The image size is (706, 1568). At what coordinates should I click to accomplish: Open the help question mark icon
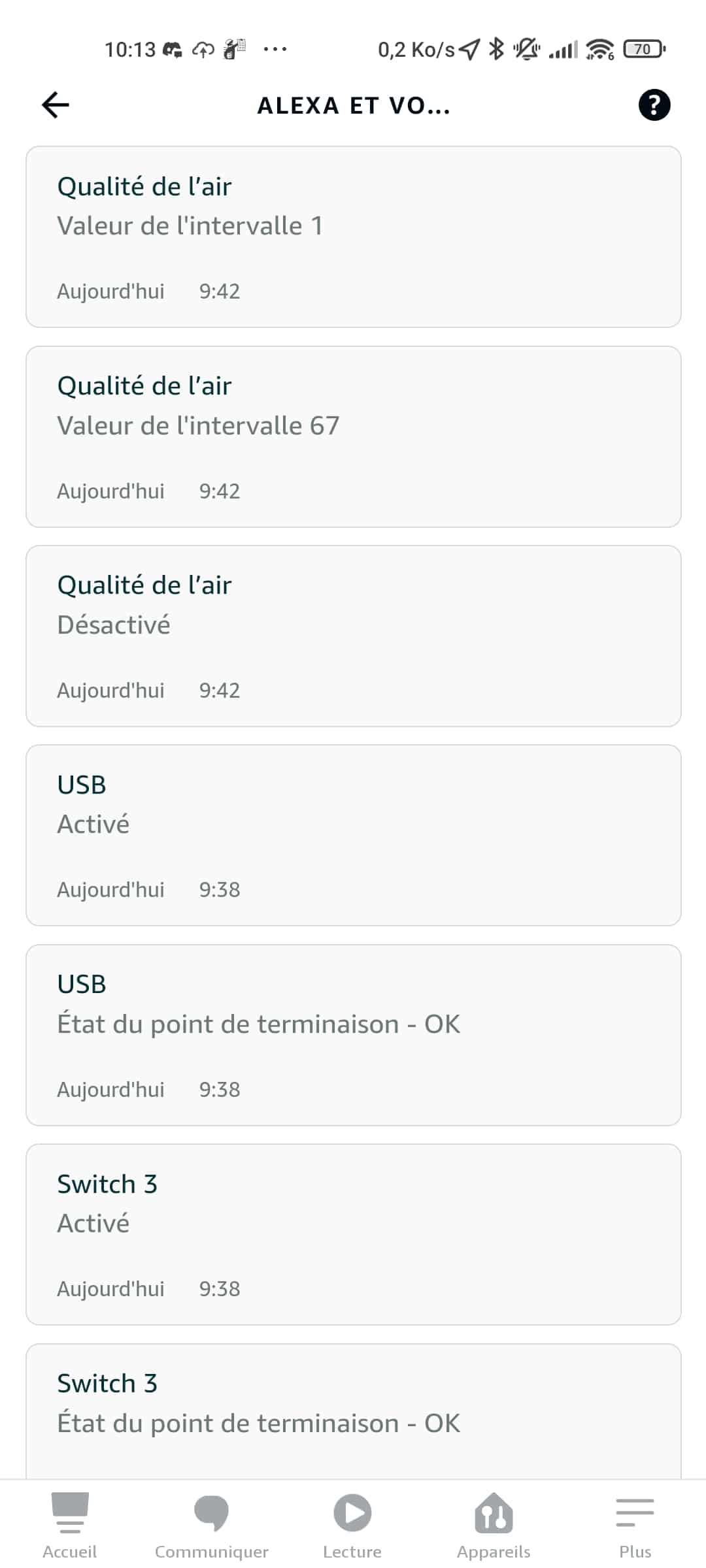(654, 105)
